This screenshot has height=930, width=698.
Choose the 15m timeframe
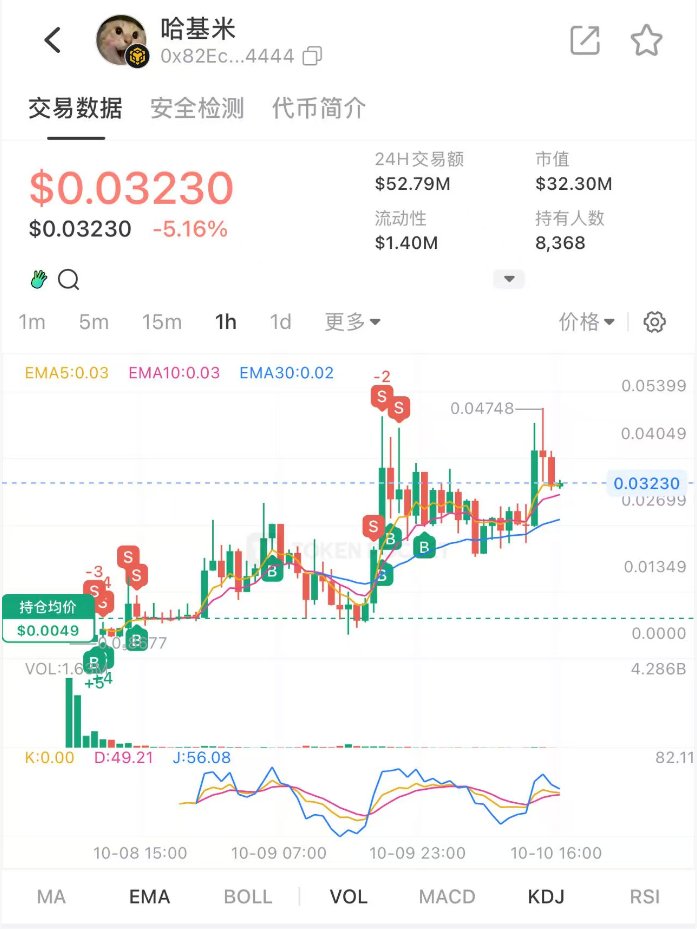coord(161,322)
